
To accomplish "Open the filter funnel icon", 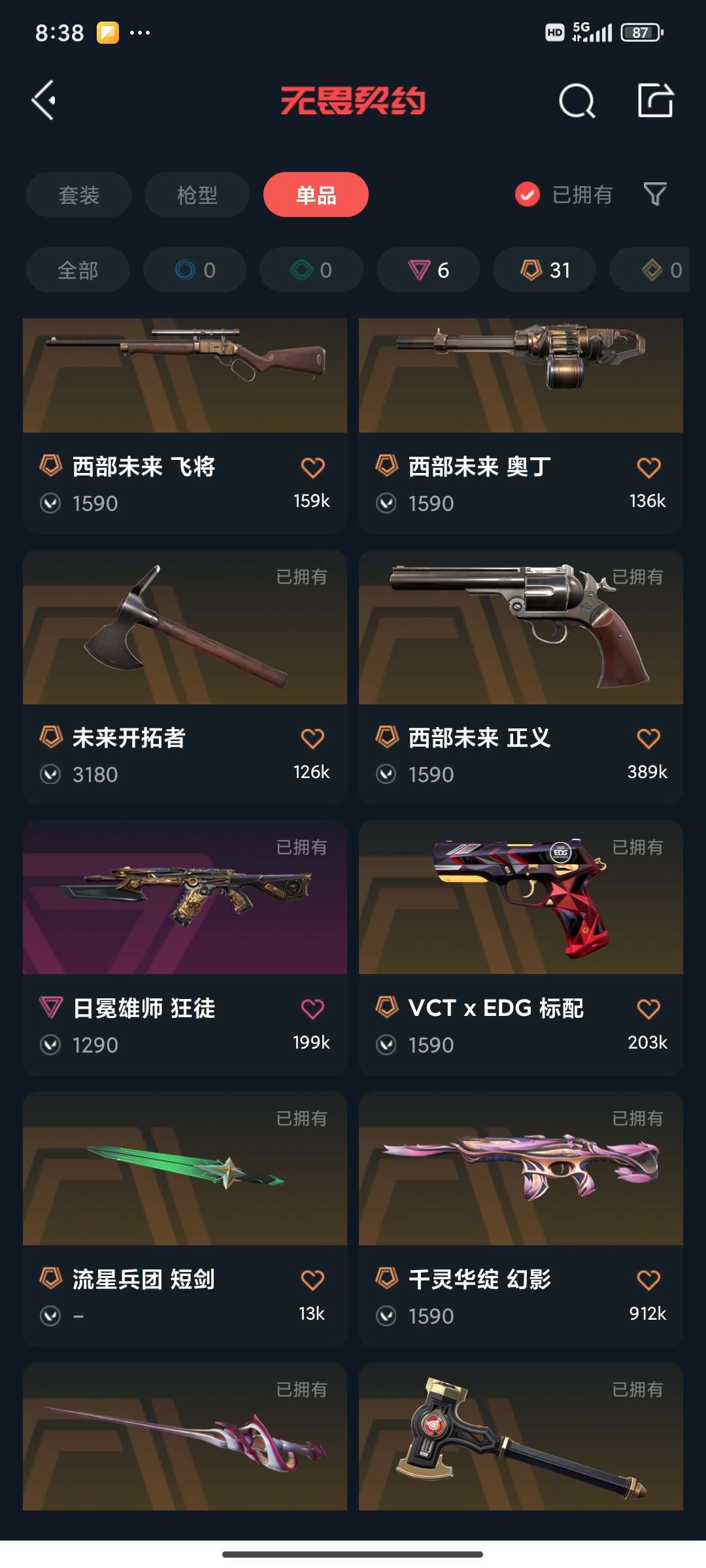I will pyautogui.click(x=655, y=194).
